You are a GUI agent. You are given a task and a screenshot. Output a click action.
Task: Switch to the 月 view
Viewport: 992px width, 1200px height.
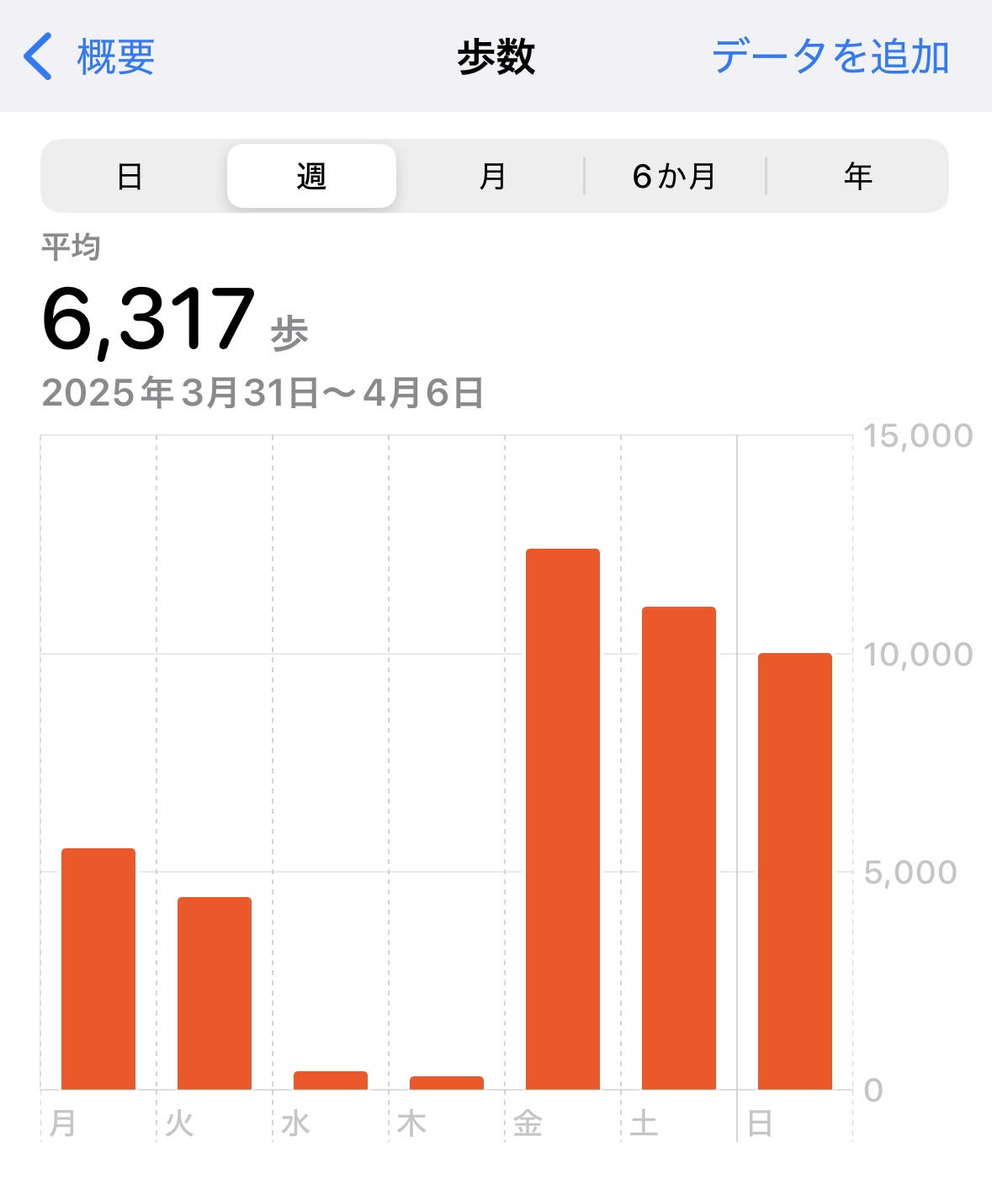[x=492, y=177]
